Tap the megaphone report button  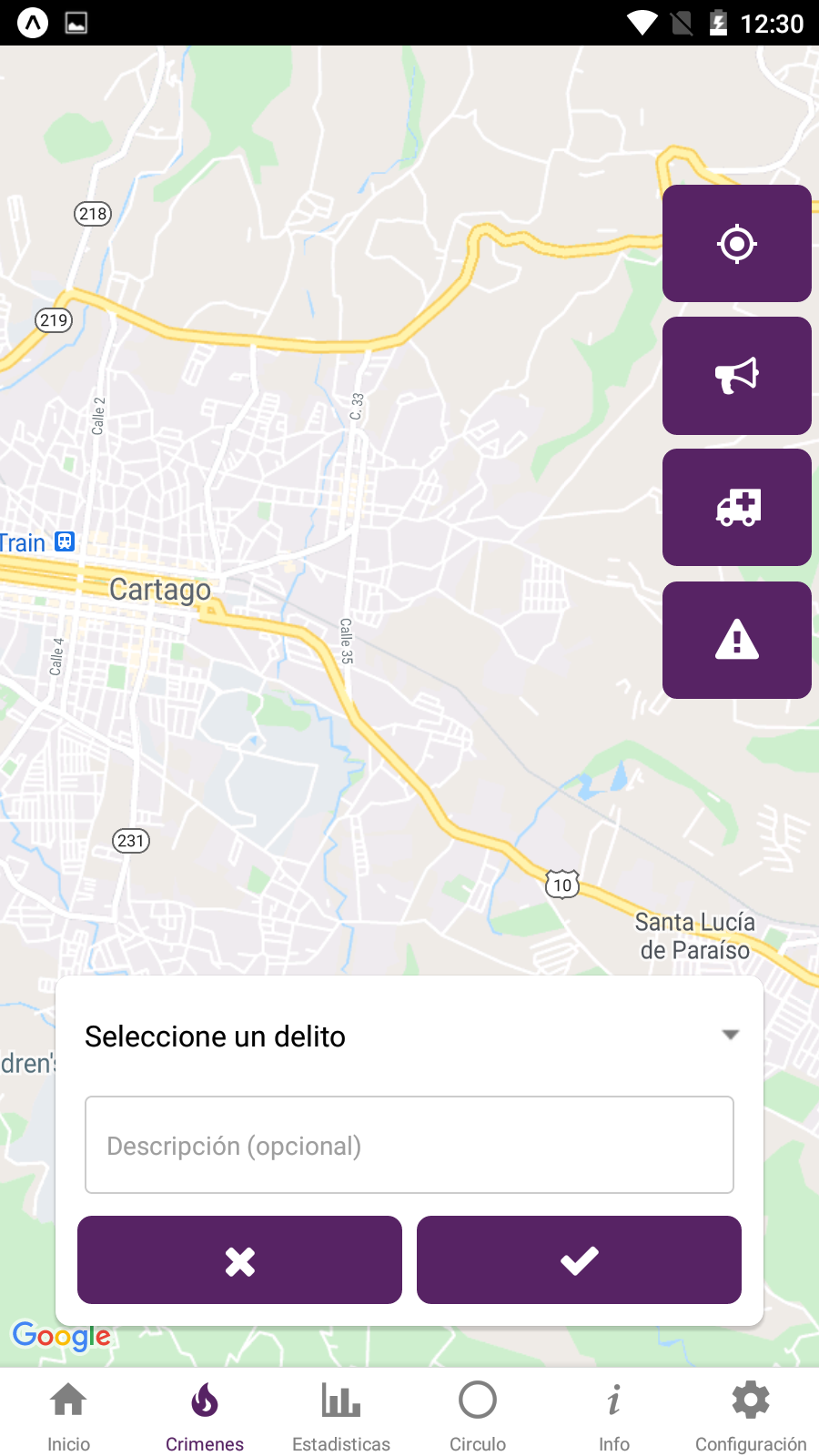(x=736, y=376)
